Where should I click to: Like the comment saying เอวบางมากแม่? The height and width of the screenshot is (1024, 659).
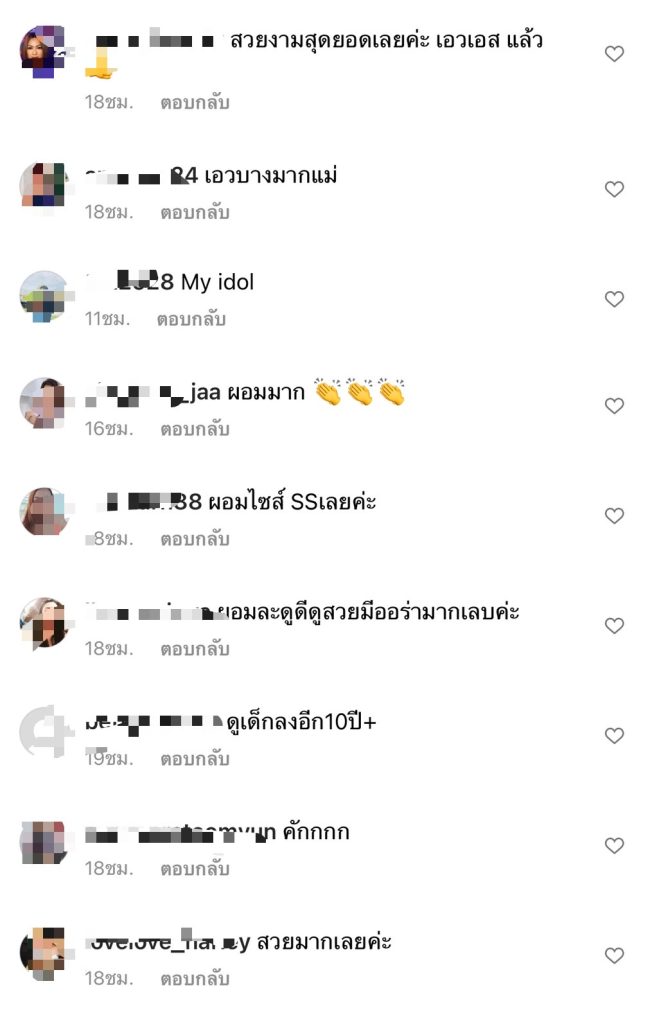click(x=614, y=189)
